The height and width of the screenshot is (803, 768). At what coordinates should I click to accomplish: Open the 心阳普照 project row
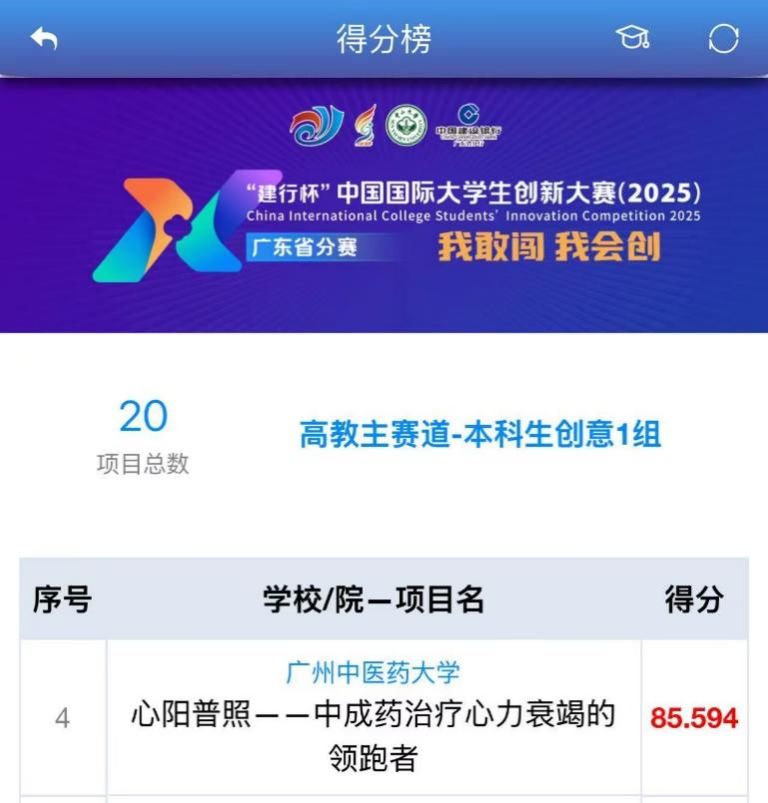coord(373,717)
